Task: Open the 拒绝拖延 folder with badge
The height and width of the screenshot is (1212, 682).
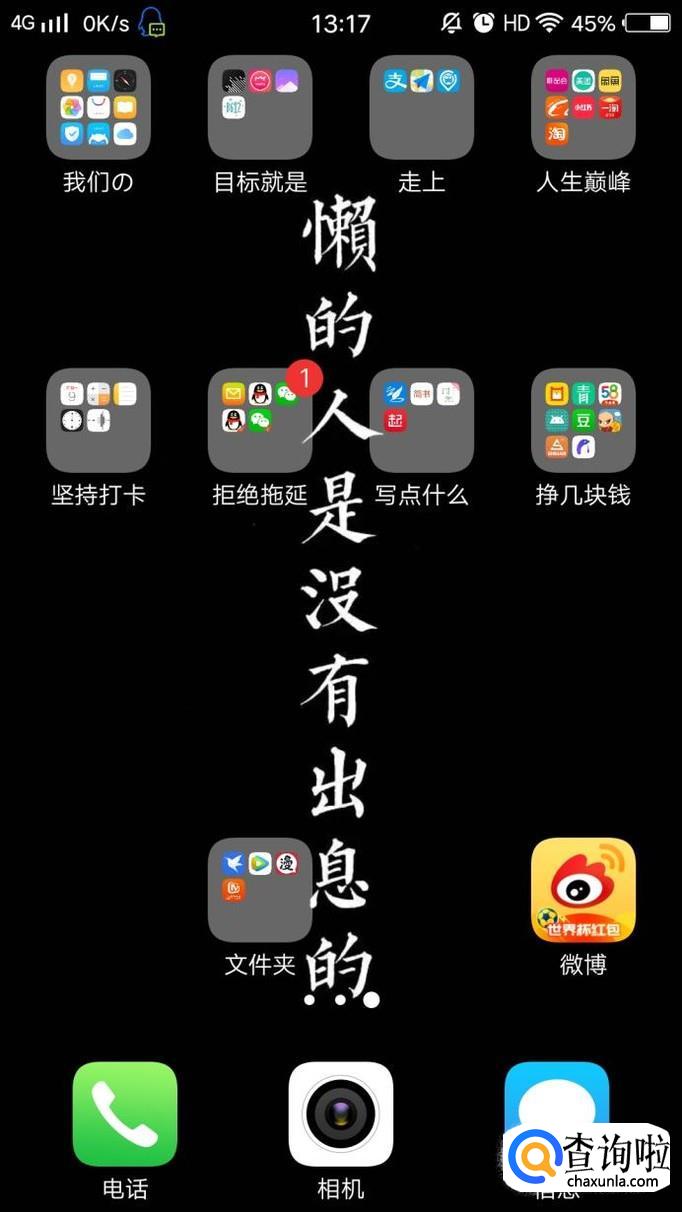Action: click(260, 421)
